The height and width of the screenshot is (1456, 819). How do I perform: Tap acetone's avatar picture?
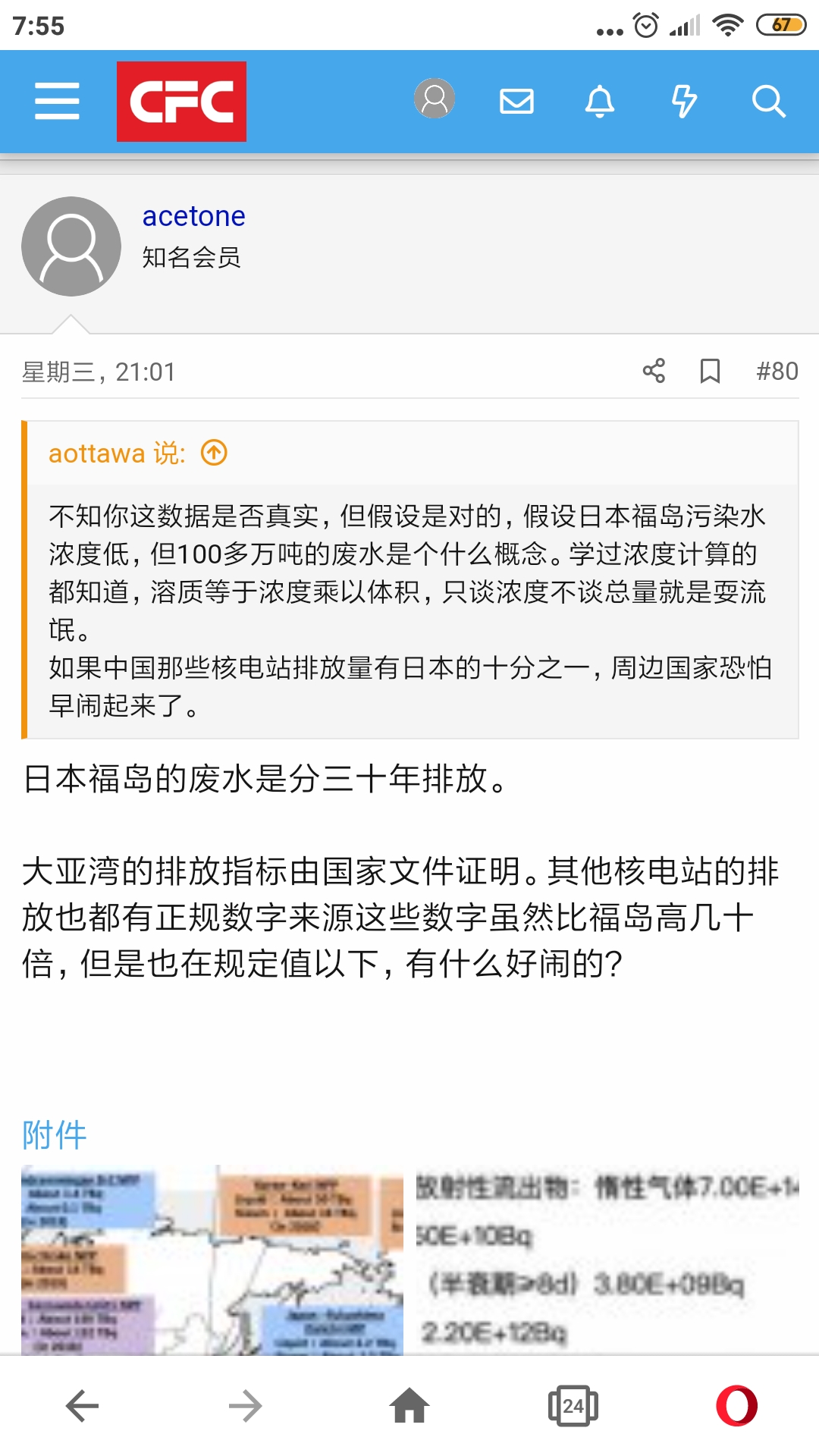coord(71,246)
